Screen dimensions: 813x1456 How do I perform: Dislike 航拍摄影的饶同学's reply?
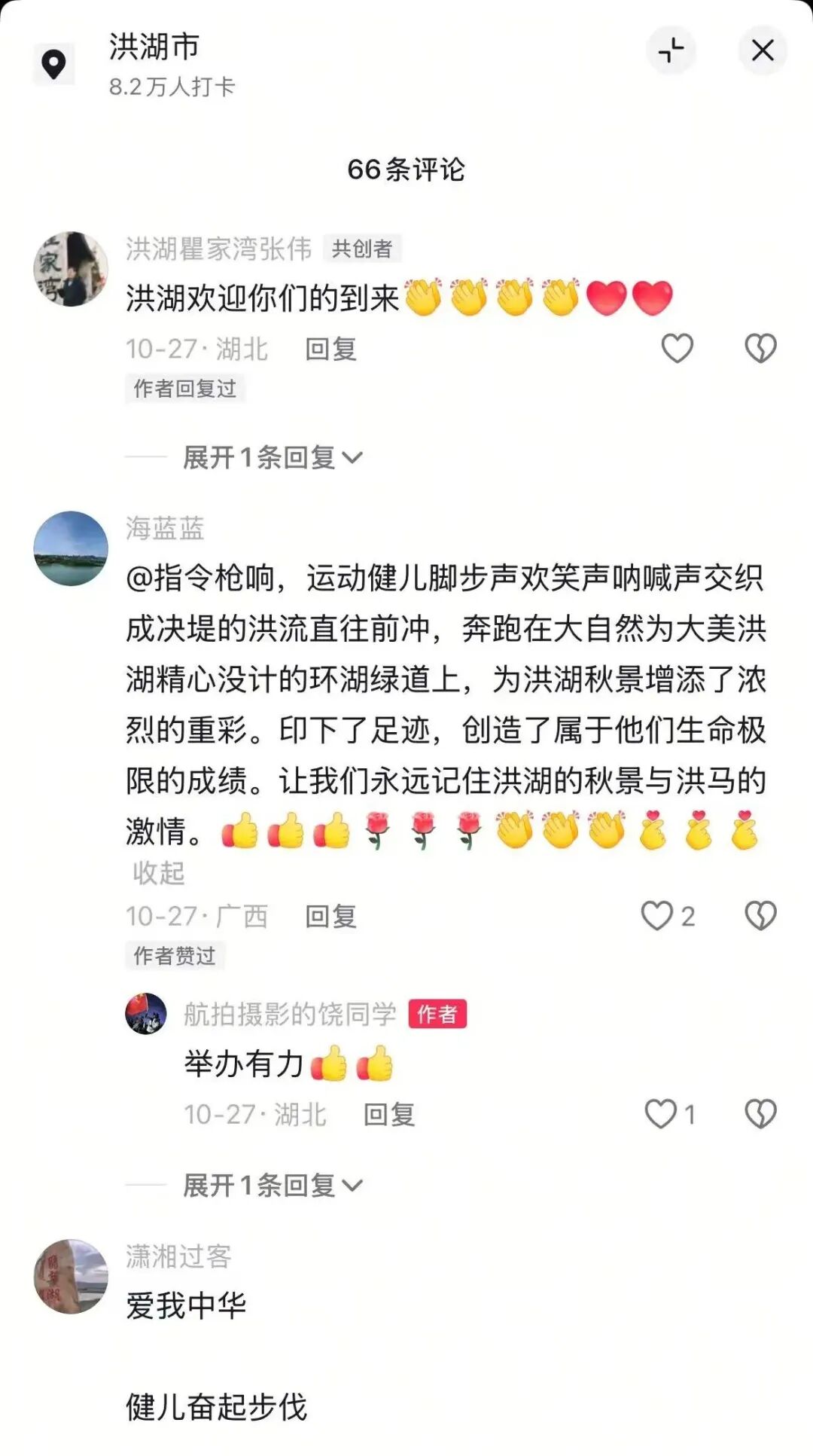coord(760,1114)
